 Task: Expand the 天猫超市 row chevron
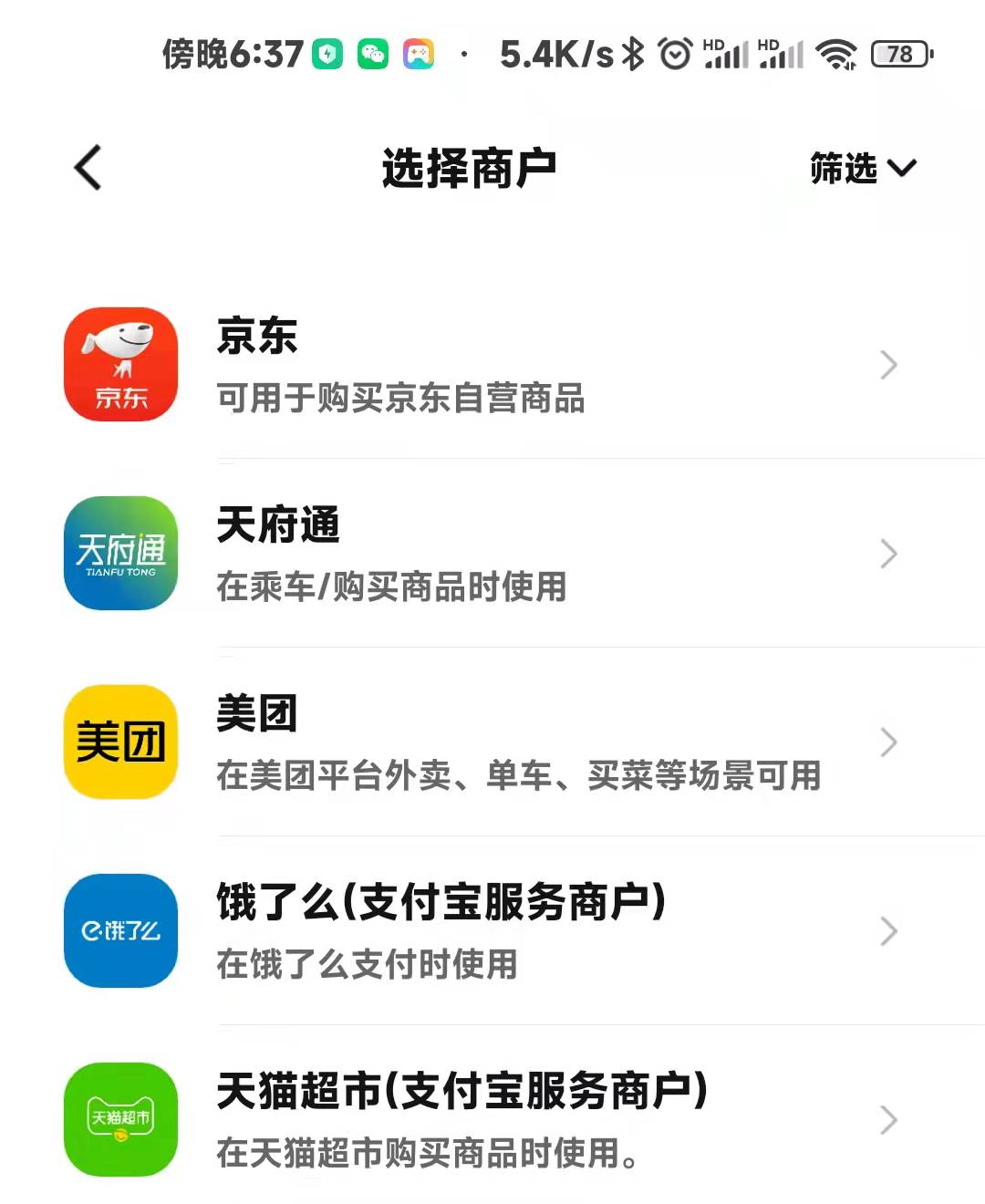pyautogui.click(x=888, y=1120)
